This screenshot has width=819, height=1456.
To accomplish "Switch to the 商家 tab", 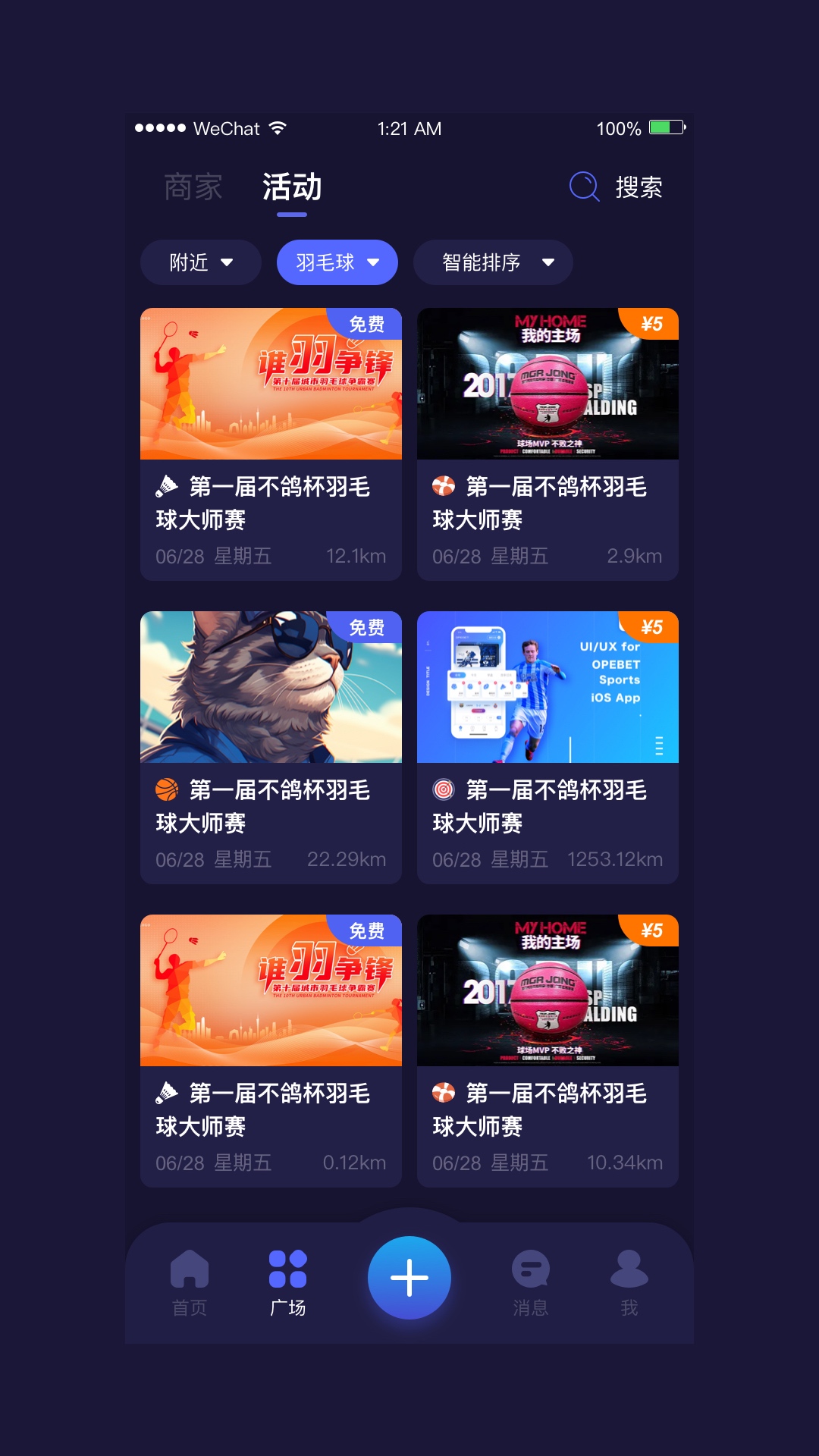I will (x=190, y=187).
